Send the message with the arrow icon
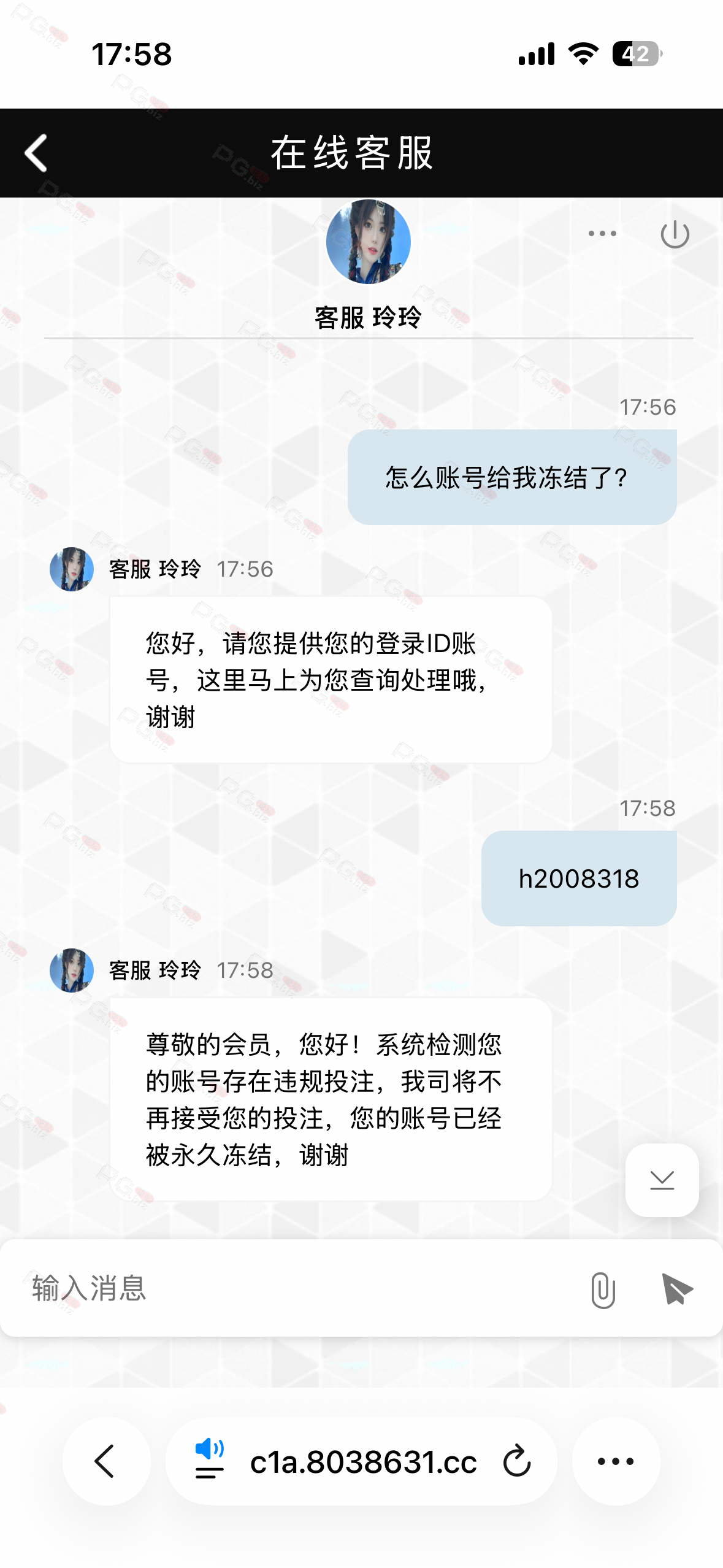 pyautogui.click(x=677, y=1288)
